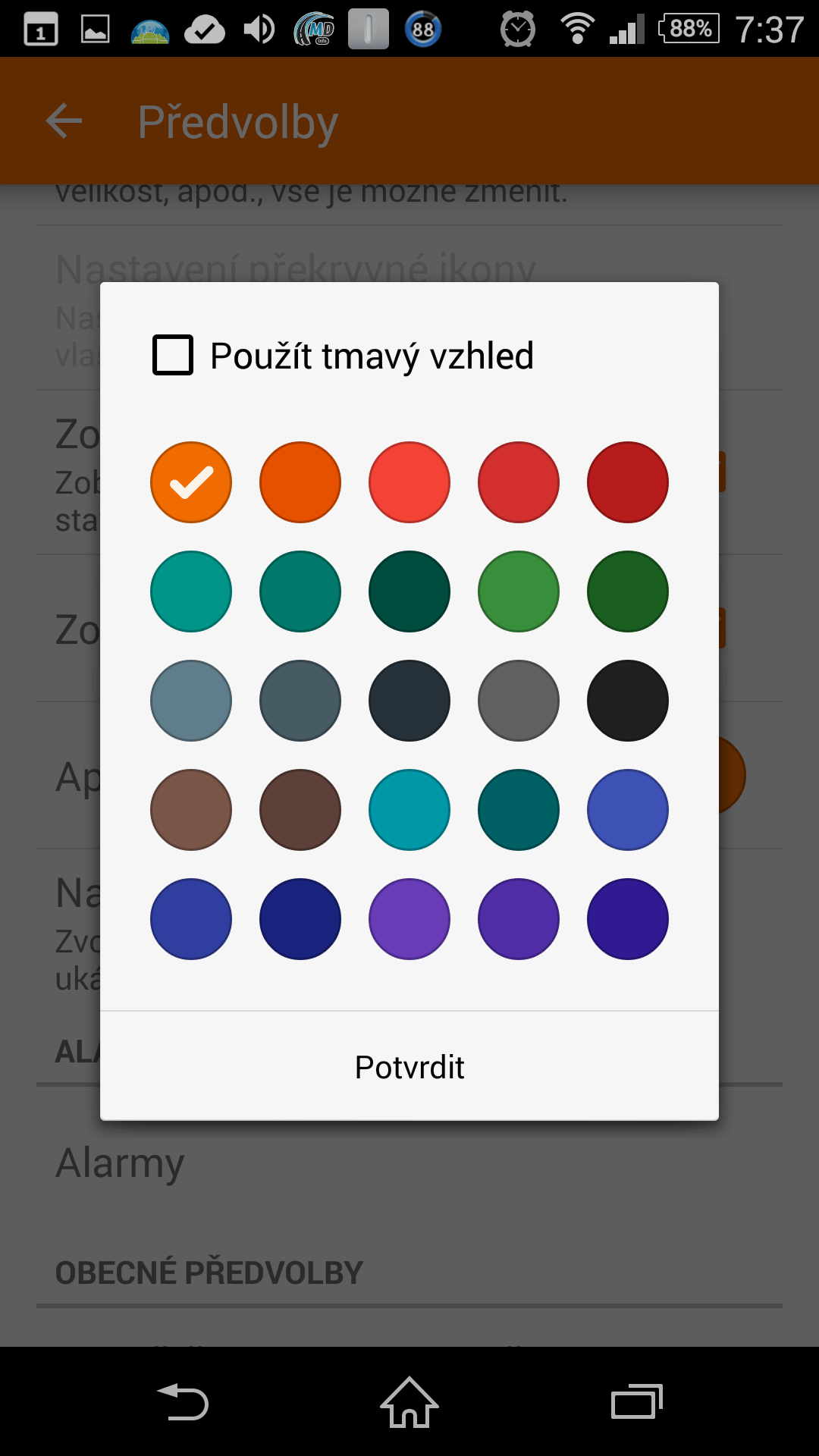Choose the light brown color swatch

tap(191, 810)
